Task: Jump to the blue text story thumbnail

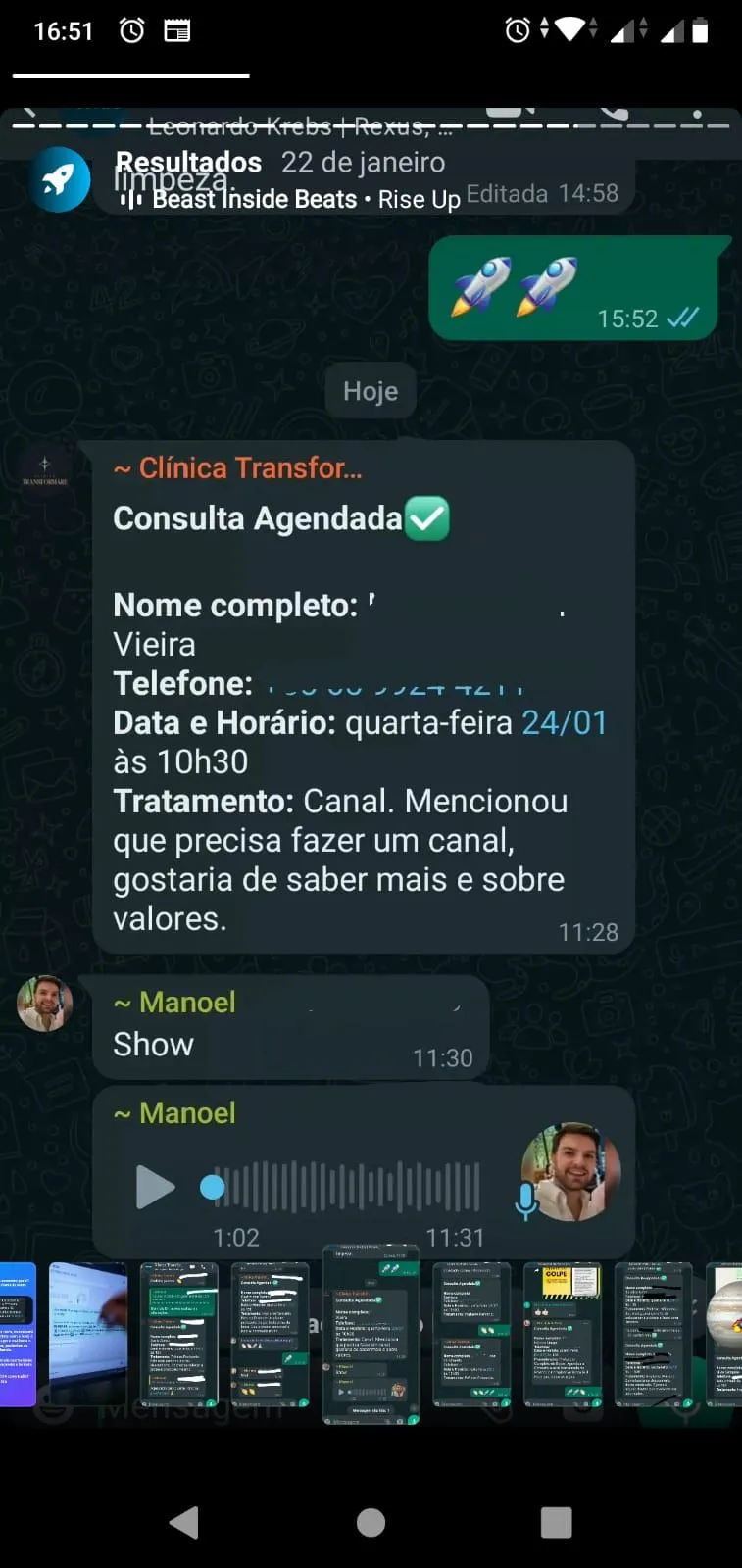Action: 17,1335
